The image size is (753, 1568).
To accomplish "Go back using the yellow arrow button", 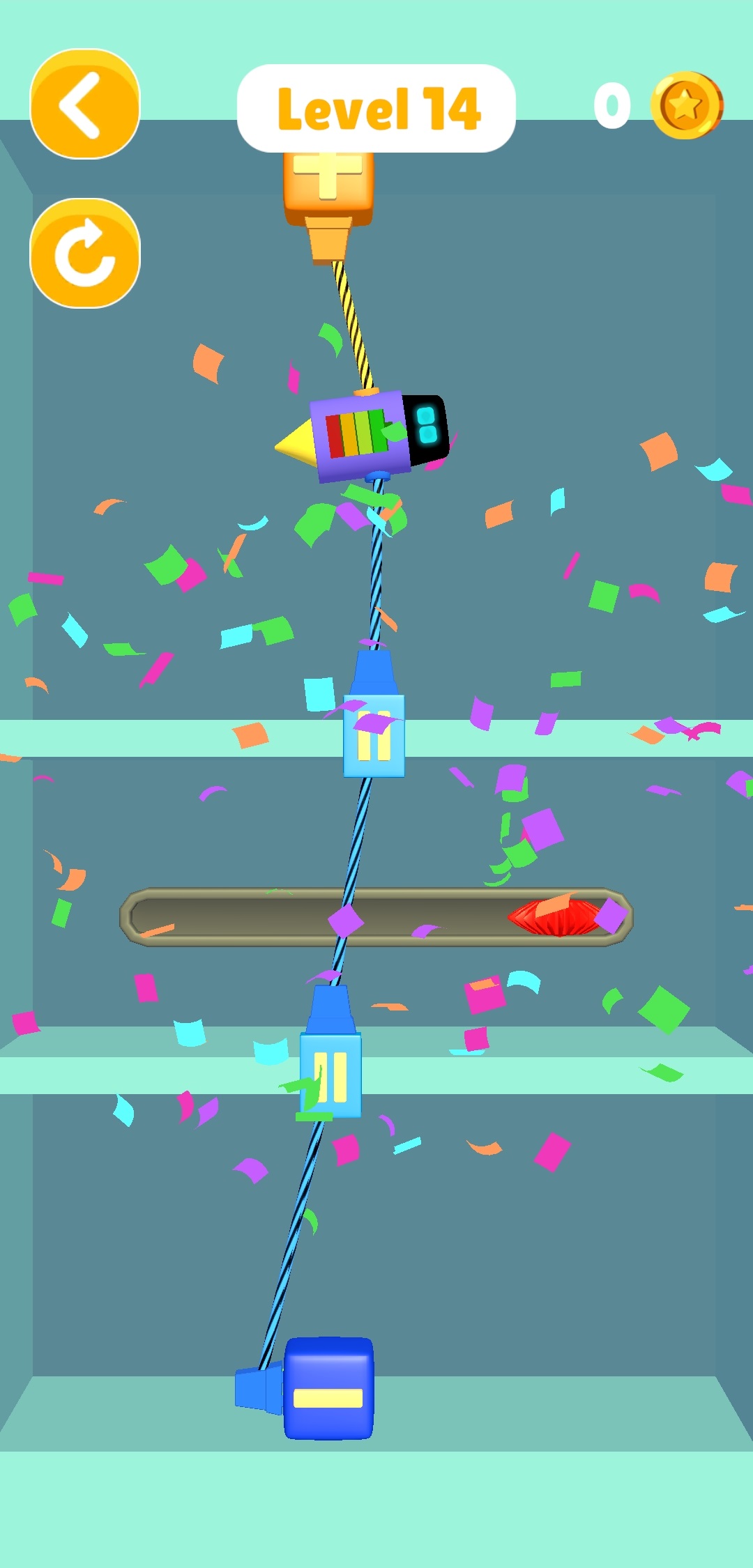I will (85, 105).
